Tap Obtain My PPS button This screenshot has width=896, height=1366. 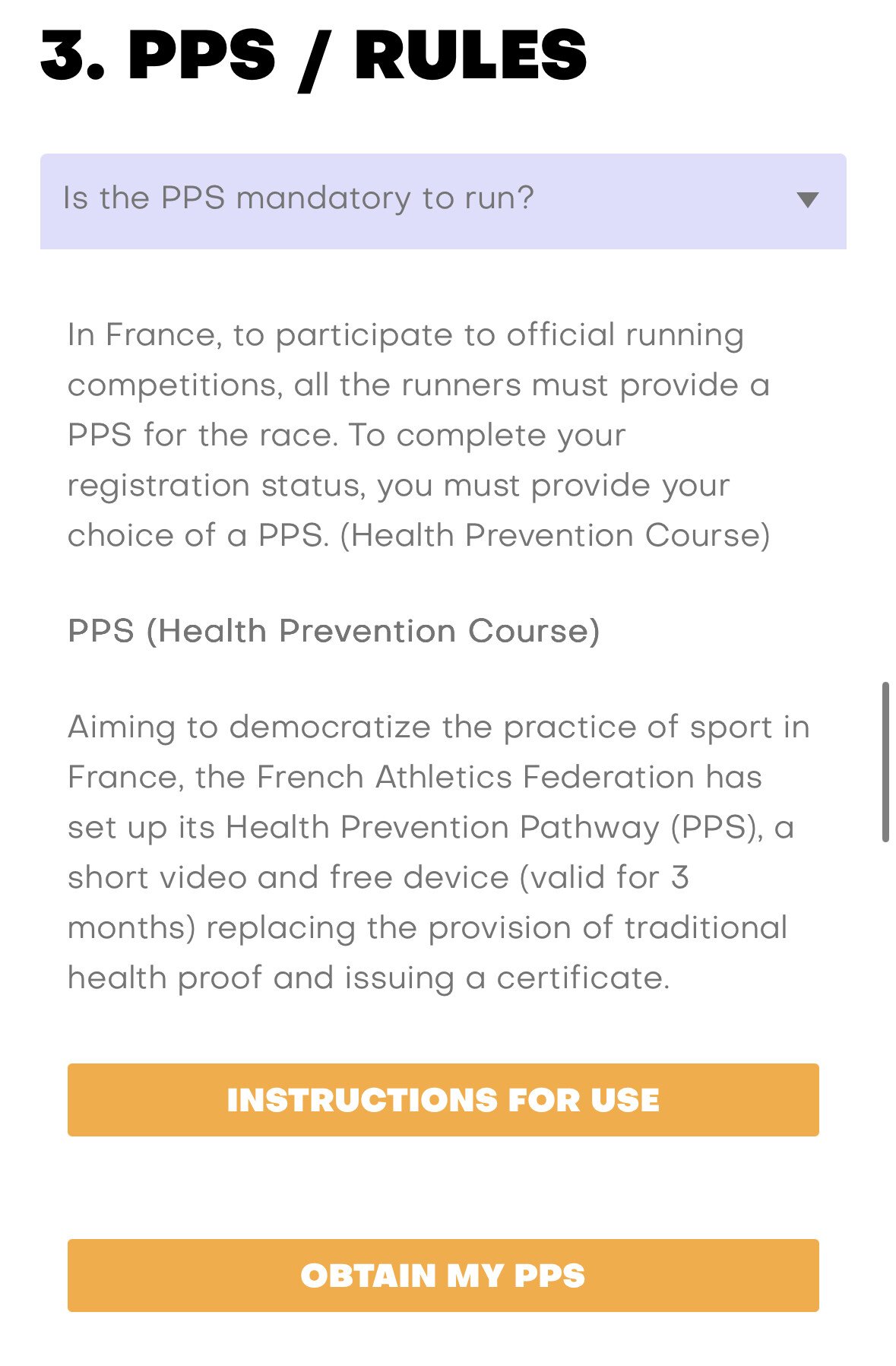point(442,1275)
